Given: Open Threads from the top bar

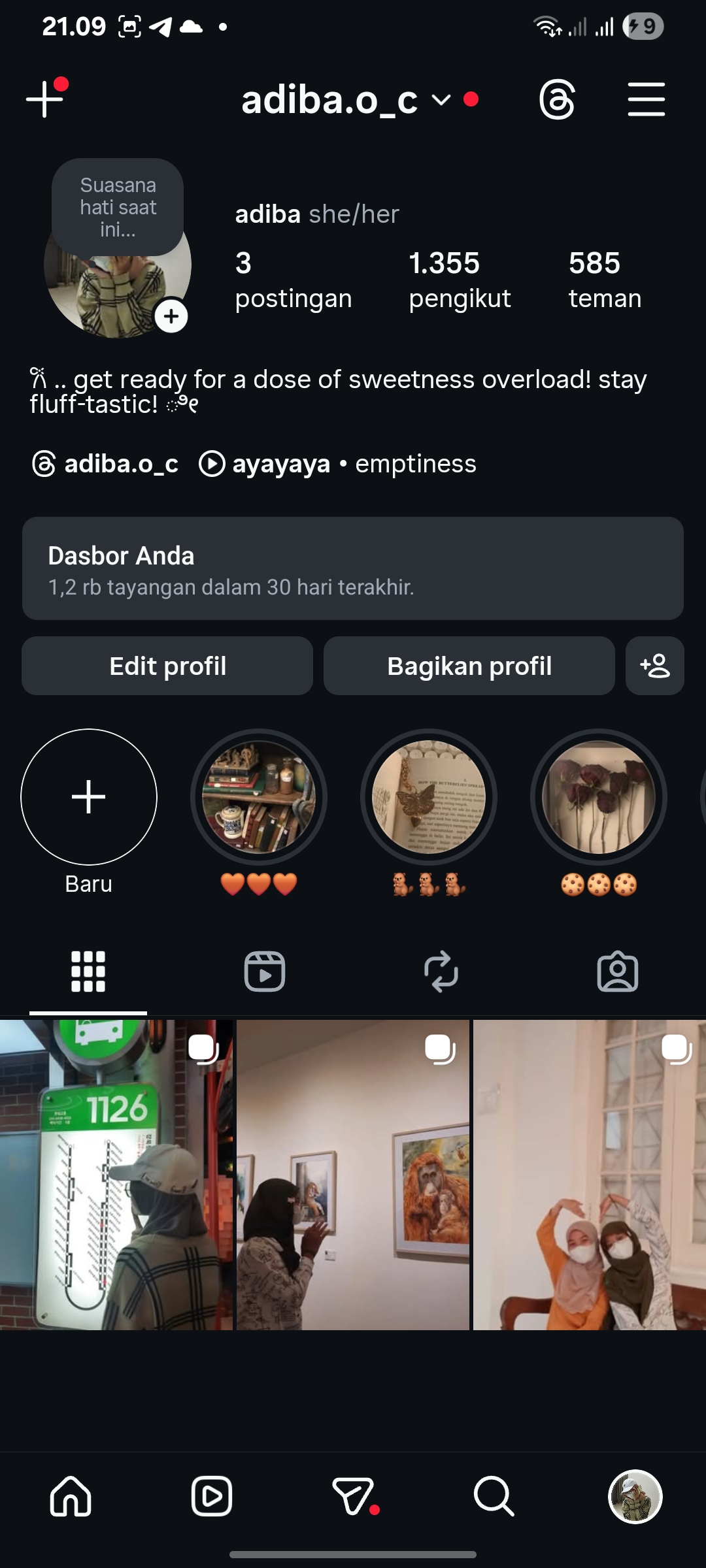Looking at the screenshot, I should pos(557,99).
